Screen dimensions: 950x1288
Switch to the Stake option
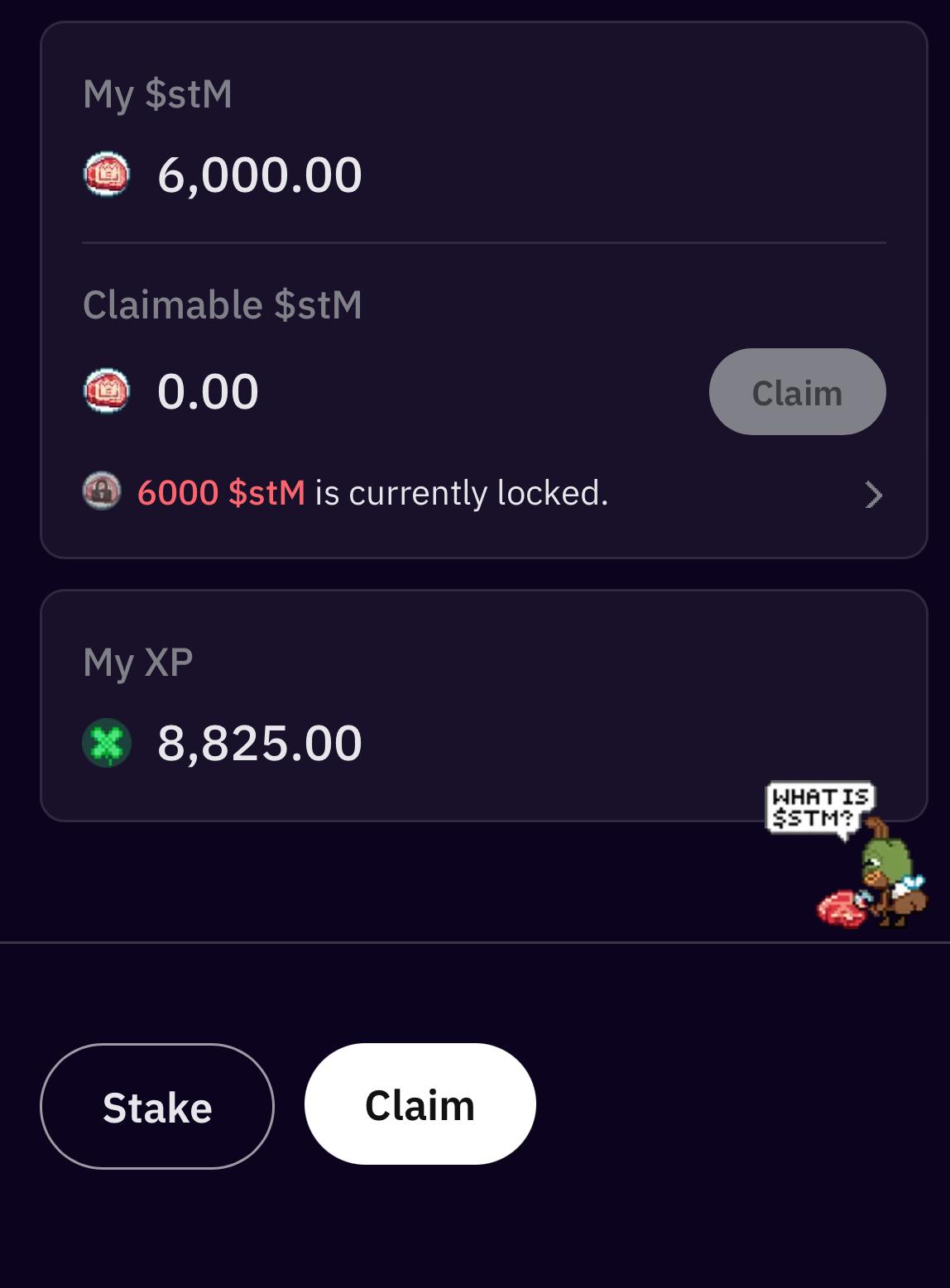click(157, 1106)
